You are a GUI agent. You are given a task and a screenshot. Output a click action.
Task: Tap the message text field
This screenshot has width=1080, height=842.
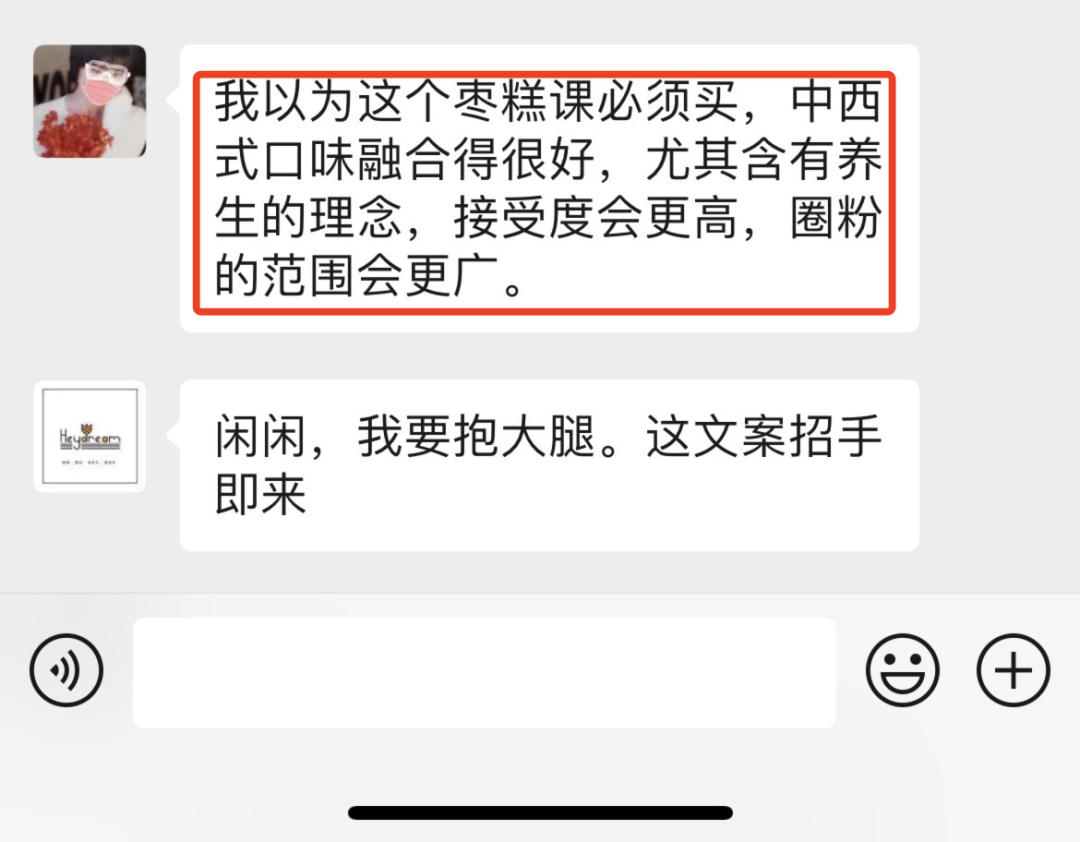point(484,672)
